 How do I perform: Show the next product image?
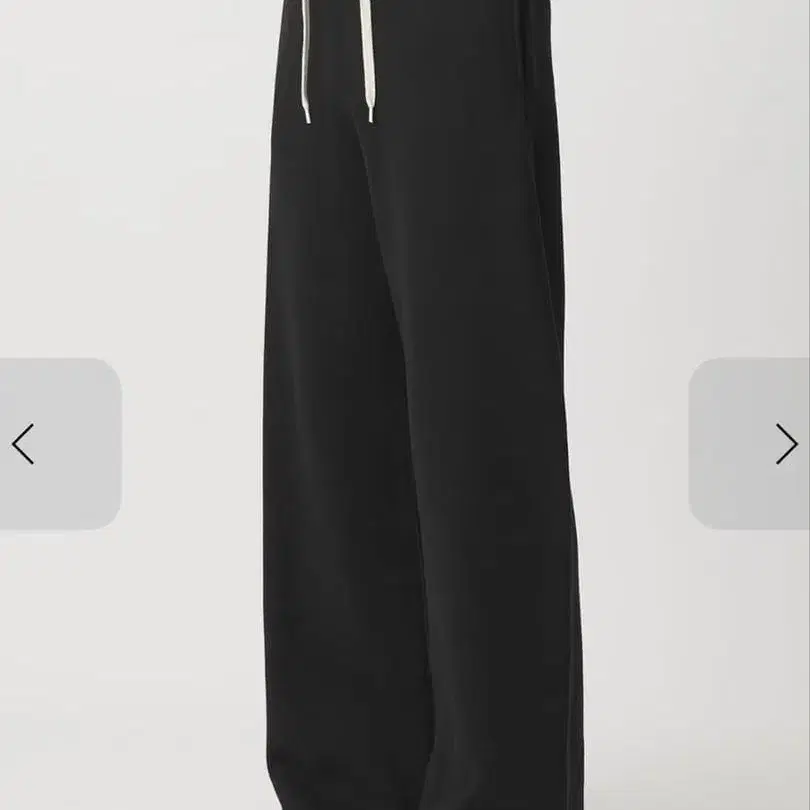(x=786, y=444)
